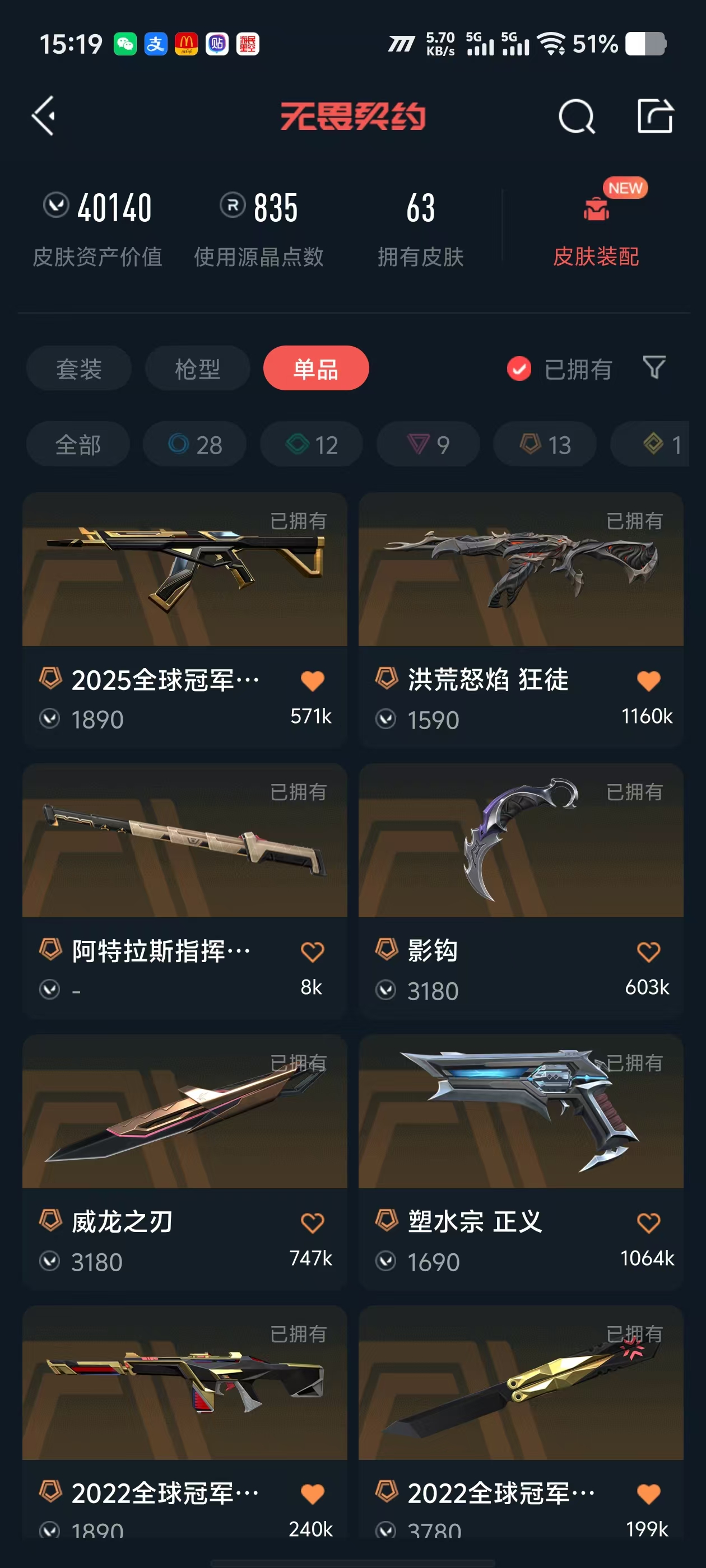706x1568 pixels.
Task: Like the 塑水宗 正义 skin
Action: pyautogui.click(x=649, y=1222)
